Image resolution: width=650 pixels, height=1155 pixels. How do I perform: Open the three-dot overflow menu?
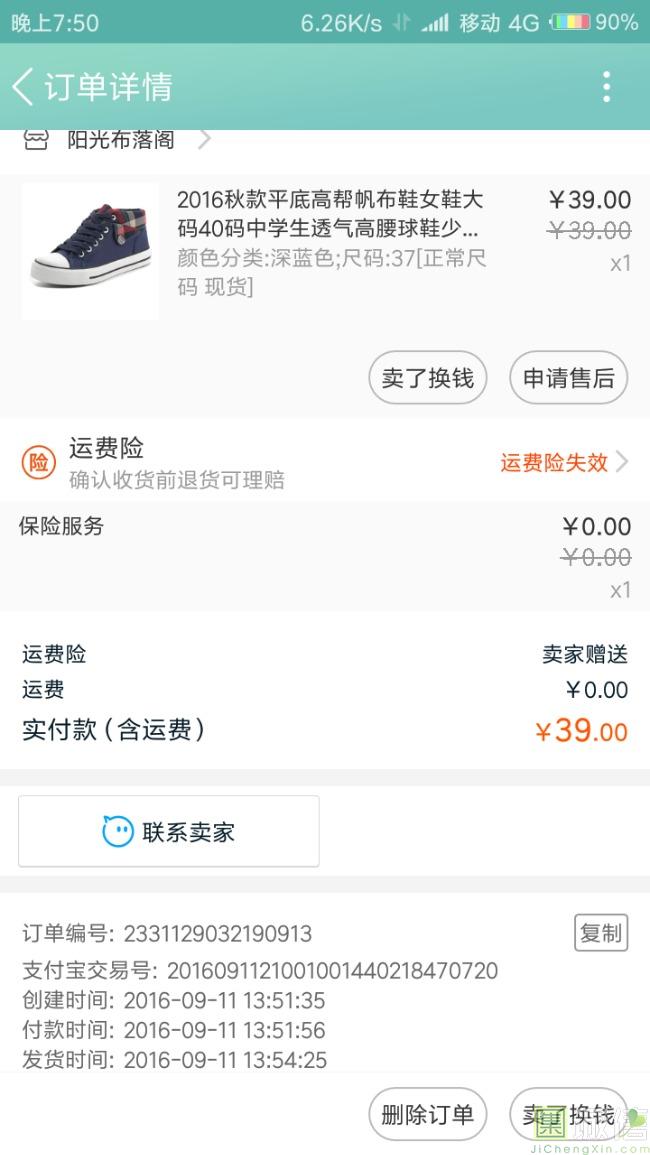[x=606, y=87]
